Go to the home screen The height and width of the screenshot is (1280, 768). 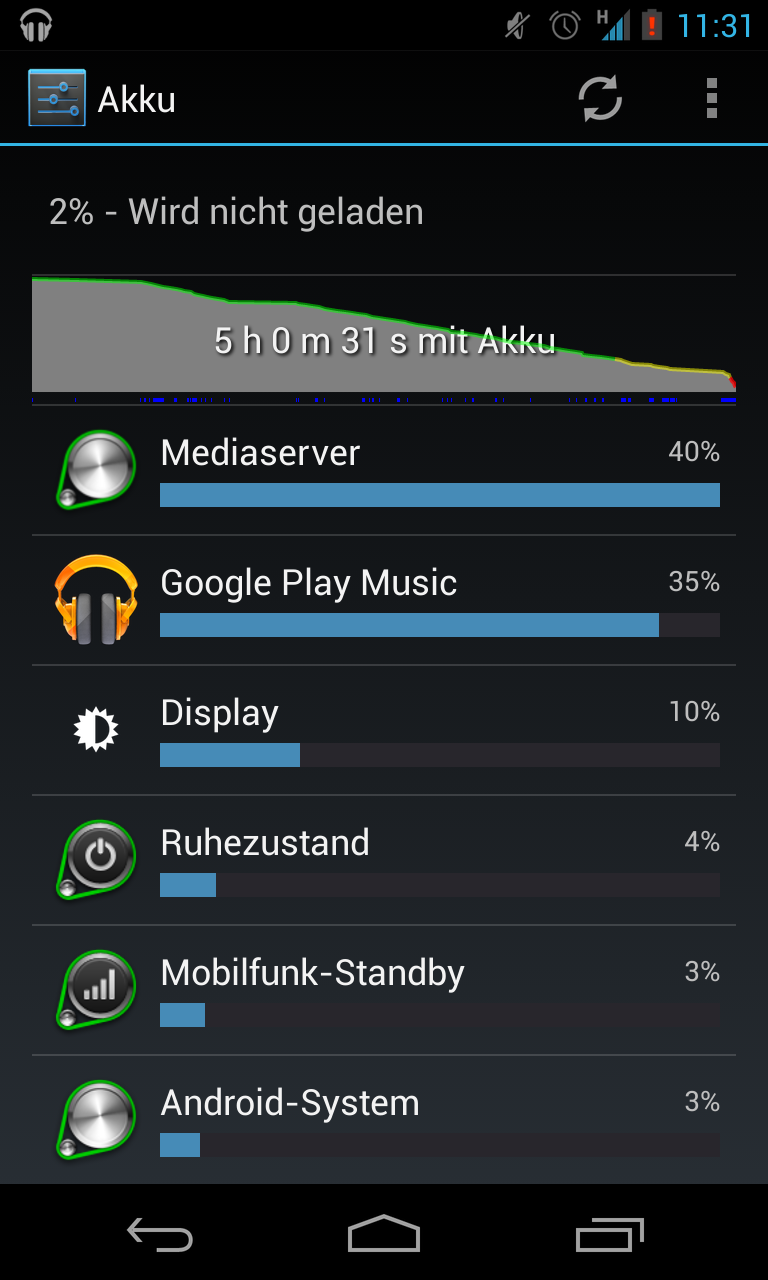click(384, 1234)
